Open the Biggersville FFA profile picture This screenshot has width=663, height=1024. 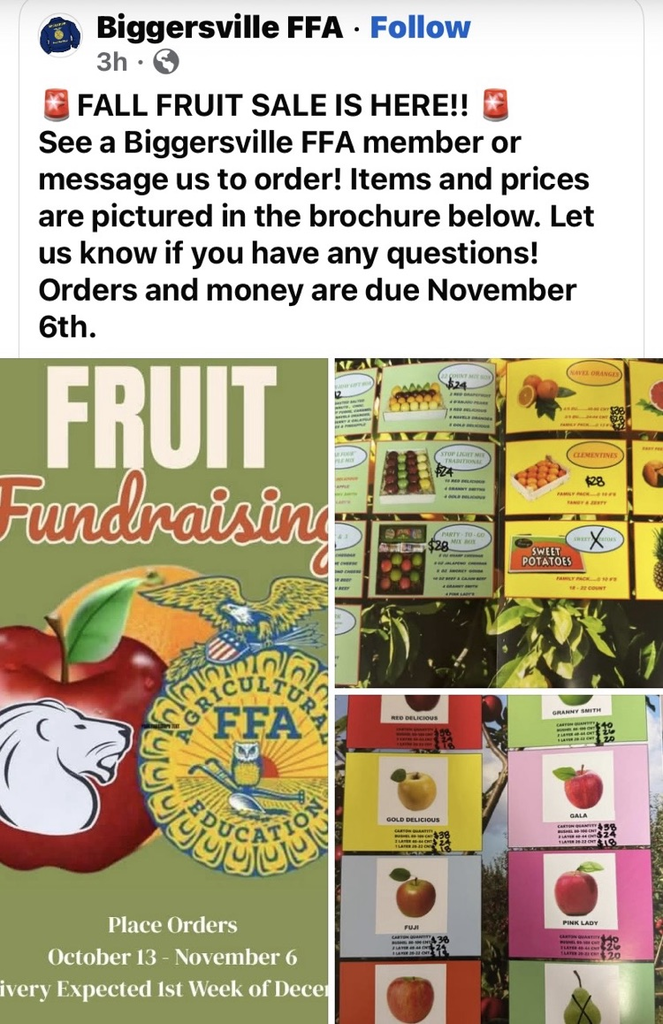[x=59, y=35]
